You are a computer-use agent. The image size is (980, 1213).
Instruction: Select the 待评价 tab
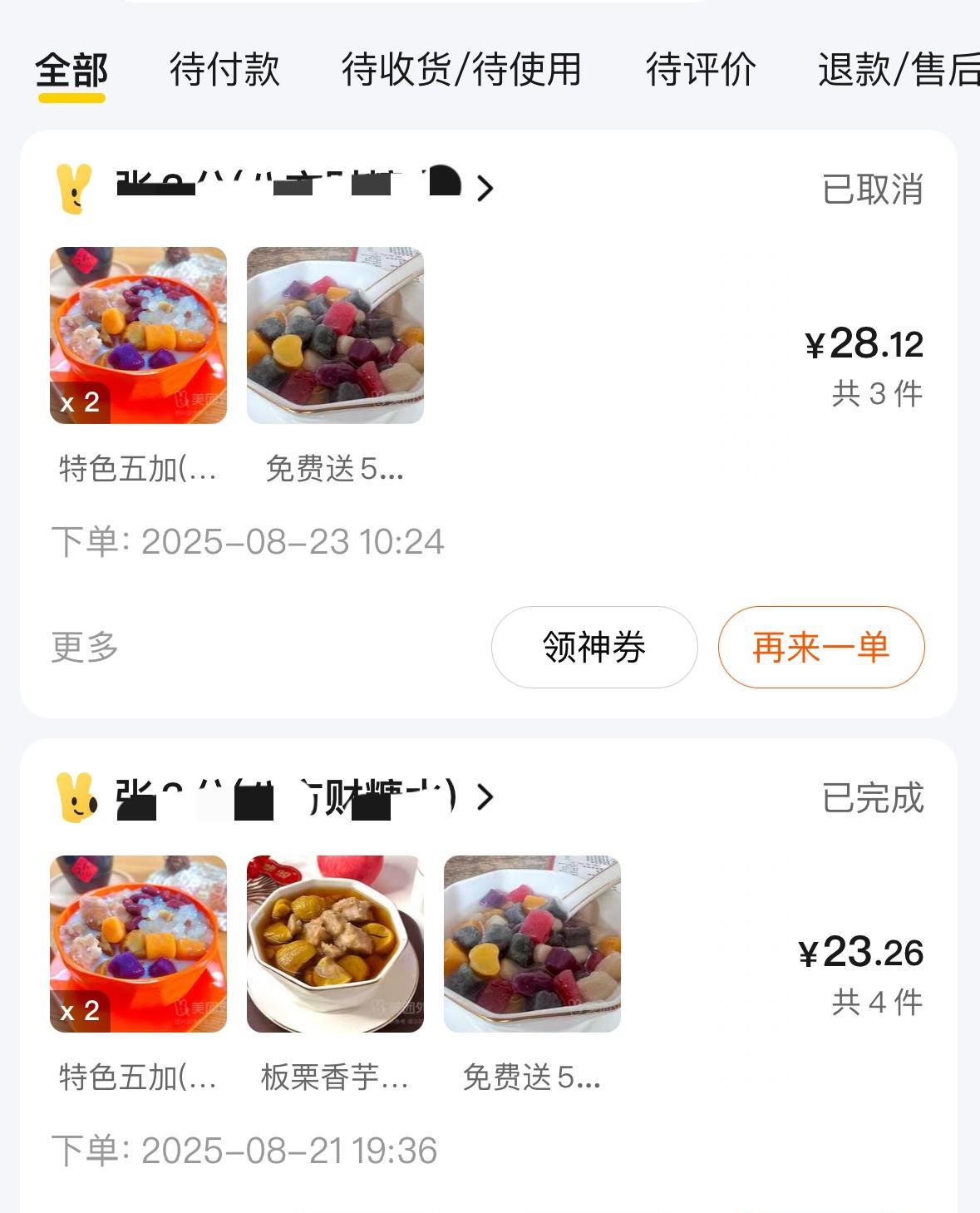click(x=701, y=69)
